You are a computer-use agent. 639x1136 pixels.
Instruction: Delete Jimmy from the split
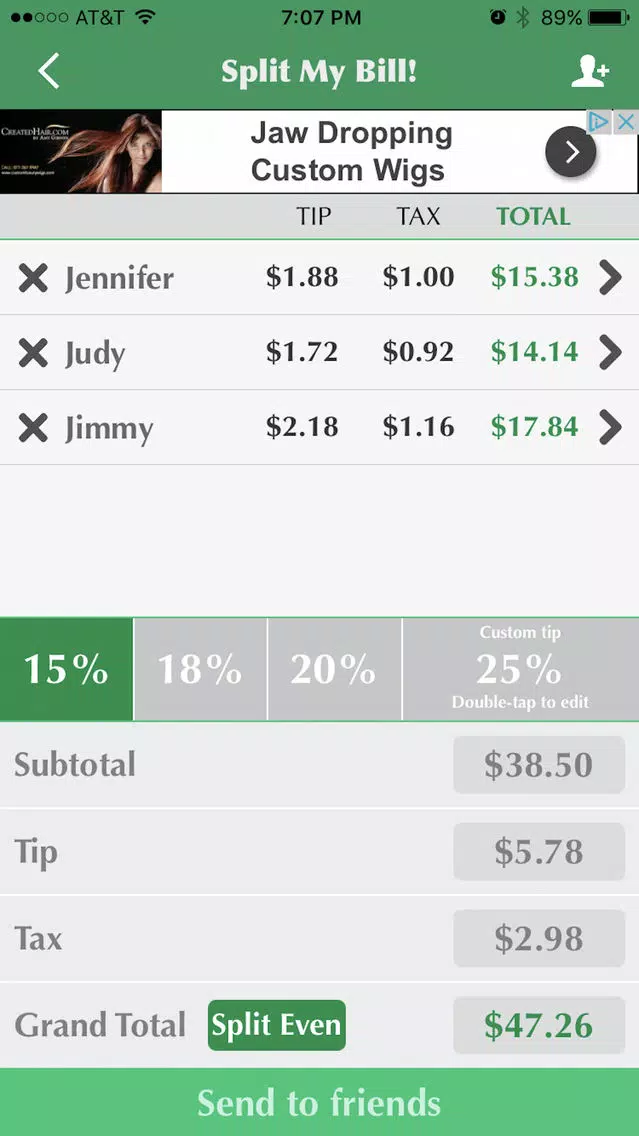pos(33,427)
